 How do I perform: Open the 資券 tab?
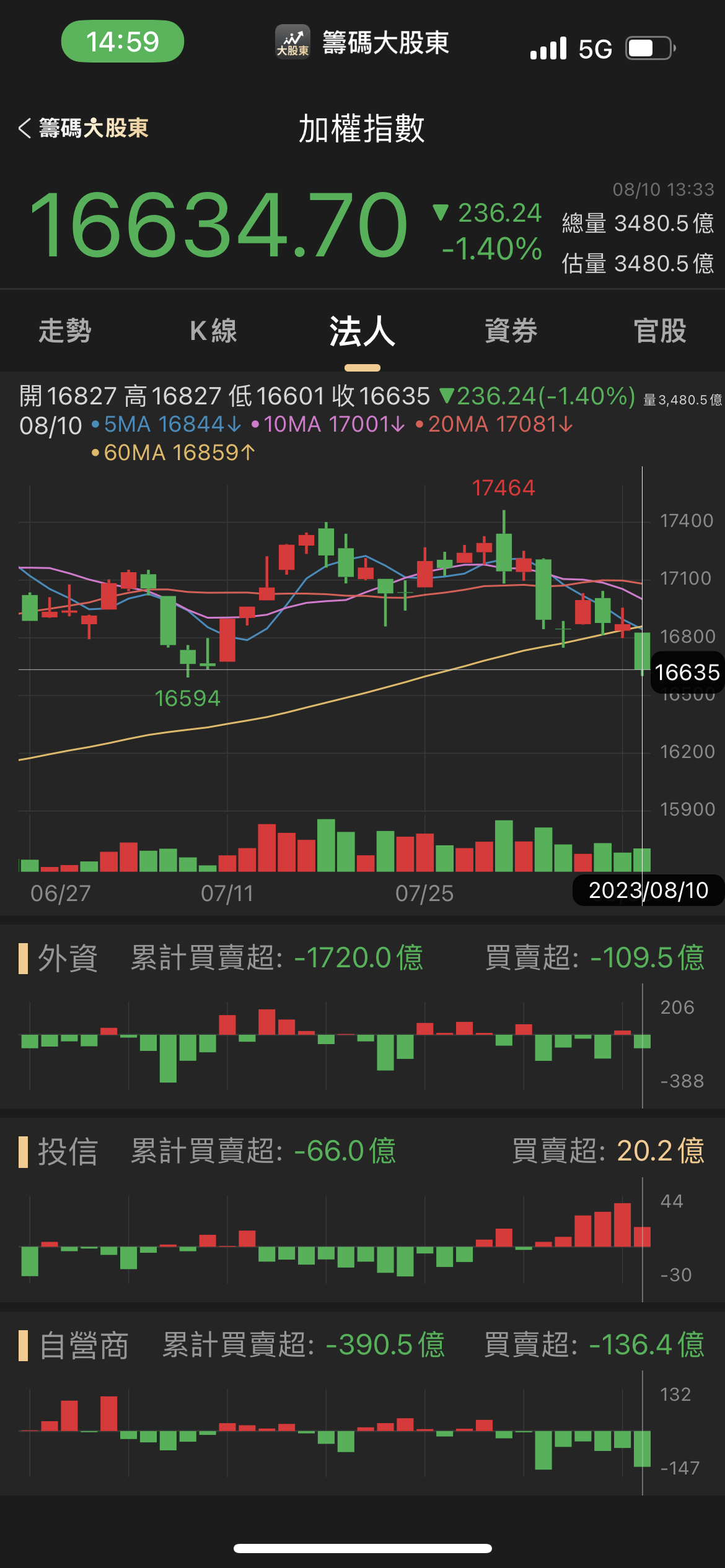point(511,331)
